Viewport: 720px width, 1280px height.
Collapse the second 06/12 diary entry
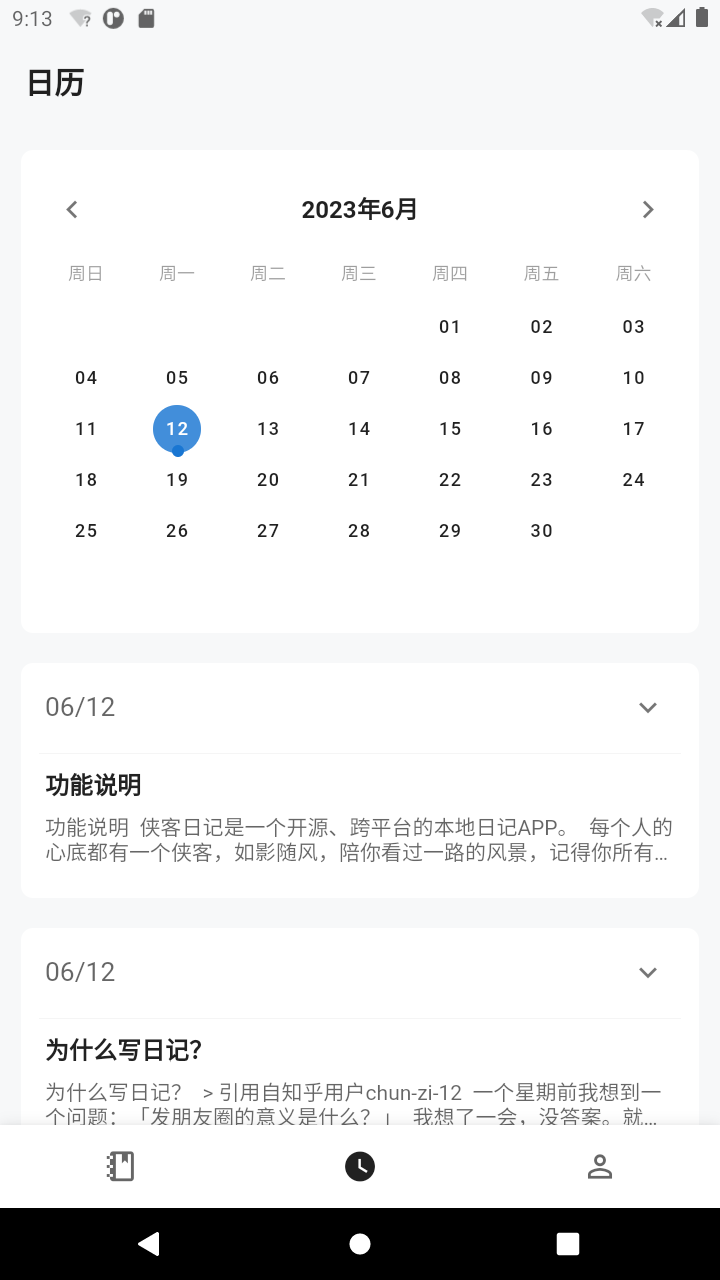tap(648, 972)
